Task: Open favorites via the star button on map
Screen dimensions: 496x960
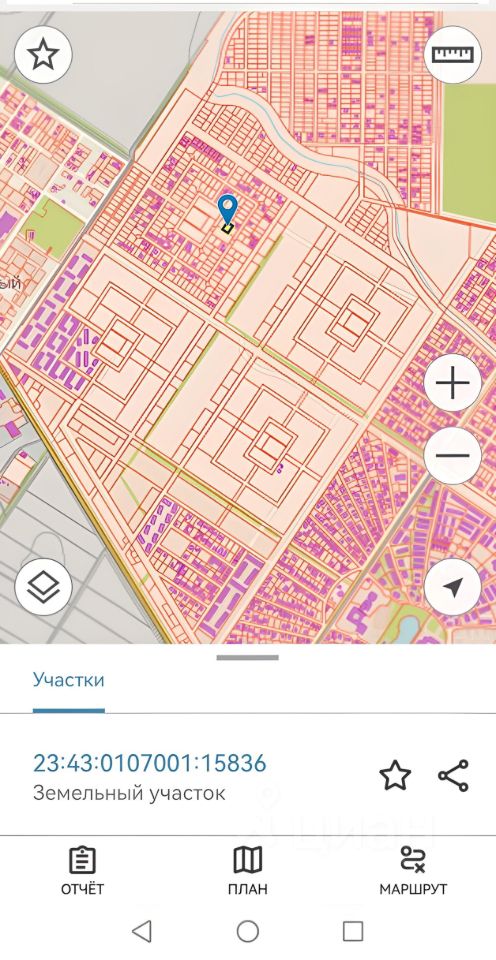Action: coord(43,55)
